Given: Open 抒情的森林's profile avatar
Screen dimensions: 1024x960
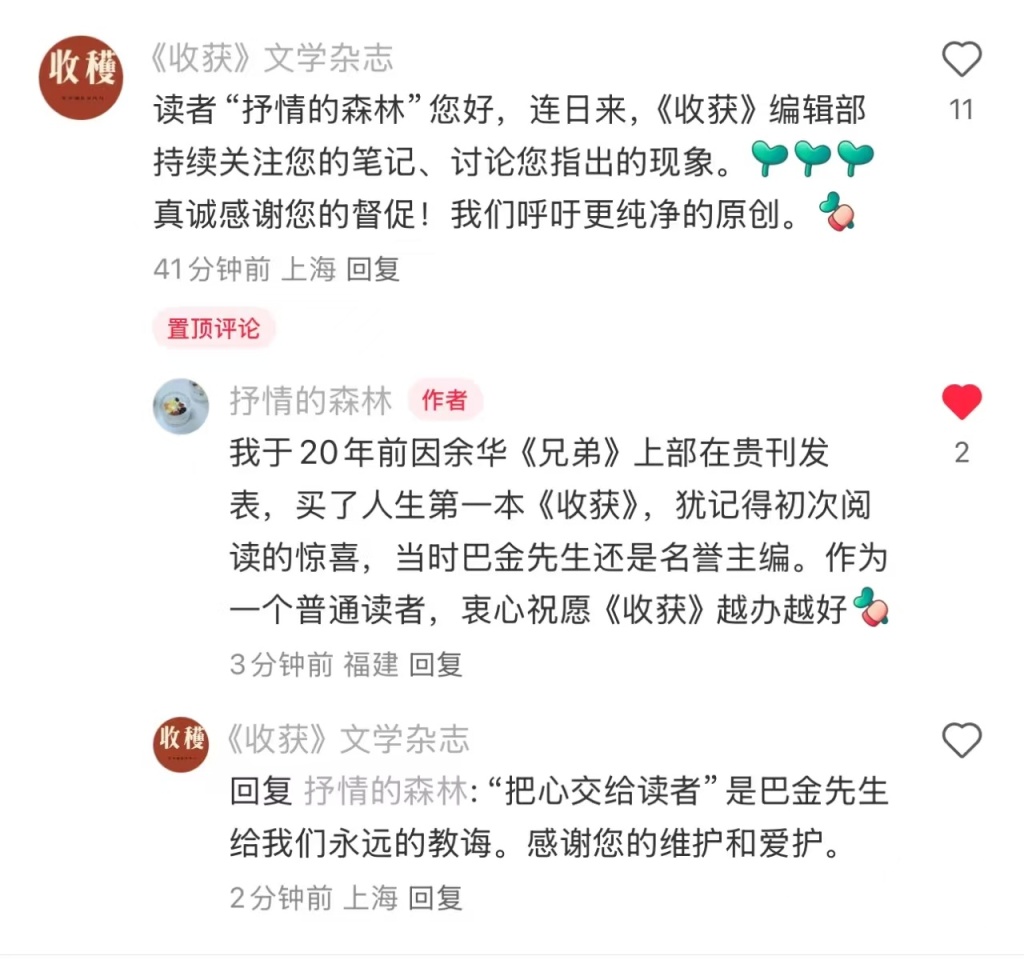Looking at the screenshot, I should click(181, 405).
